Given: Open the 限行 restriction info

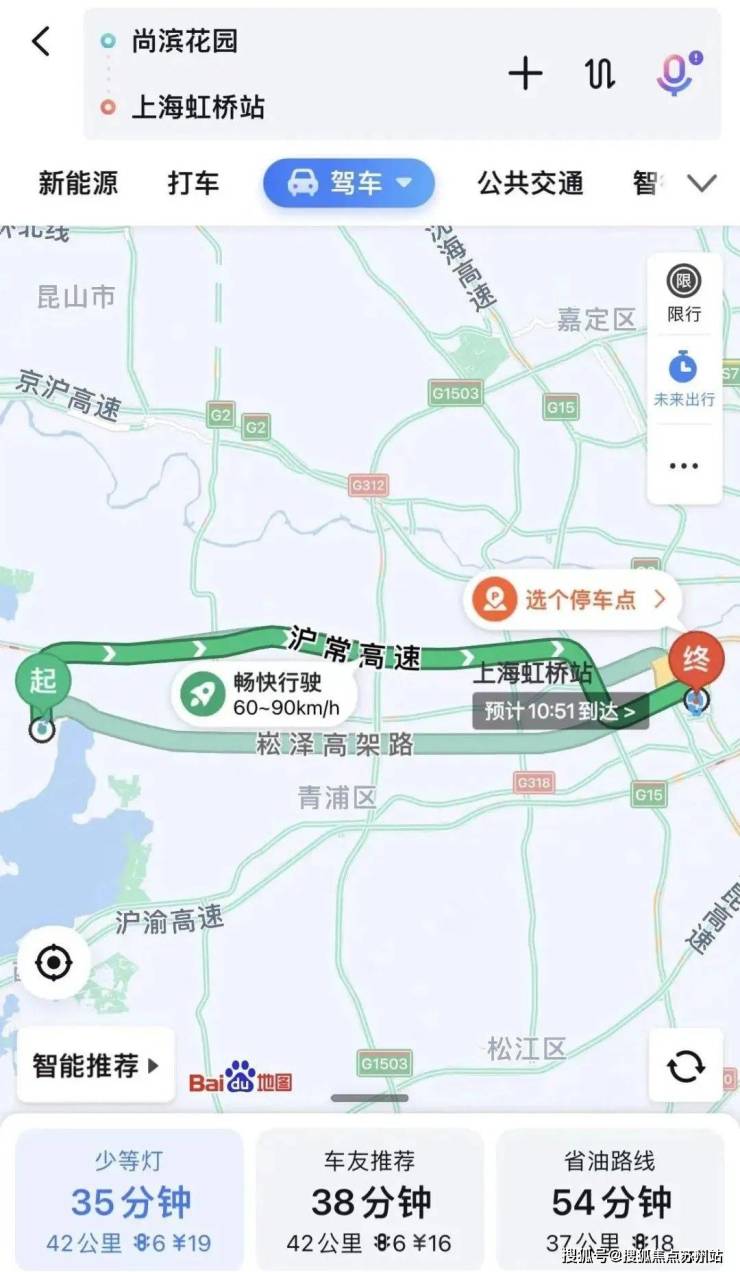Looking at the screenshot, I should coord(684,294).
